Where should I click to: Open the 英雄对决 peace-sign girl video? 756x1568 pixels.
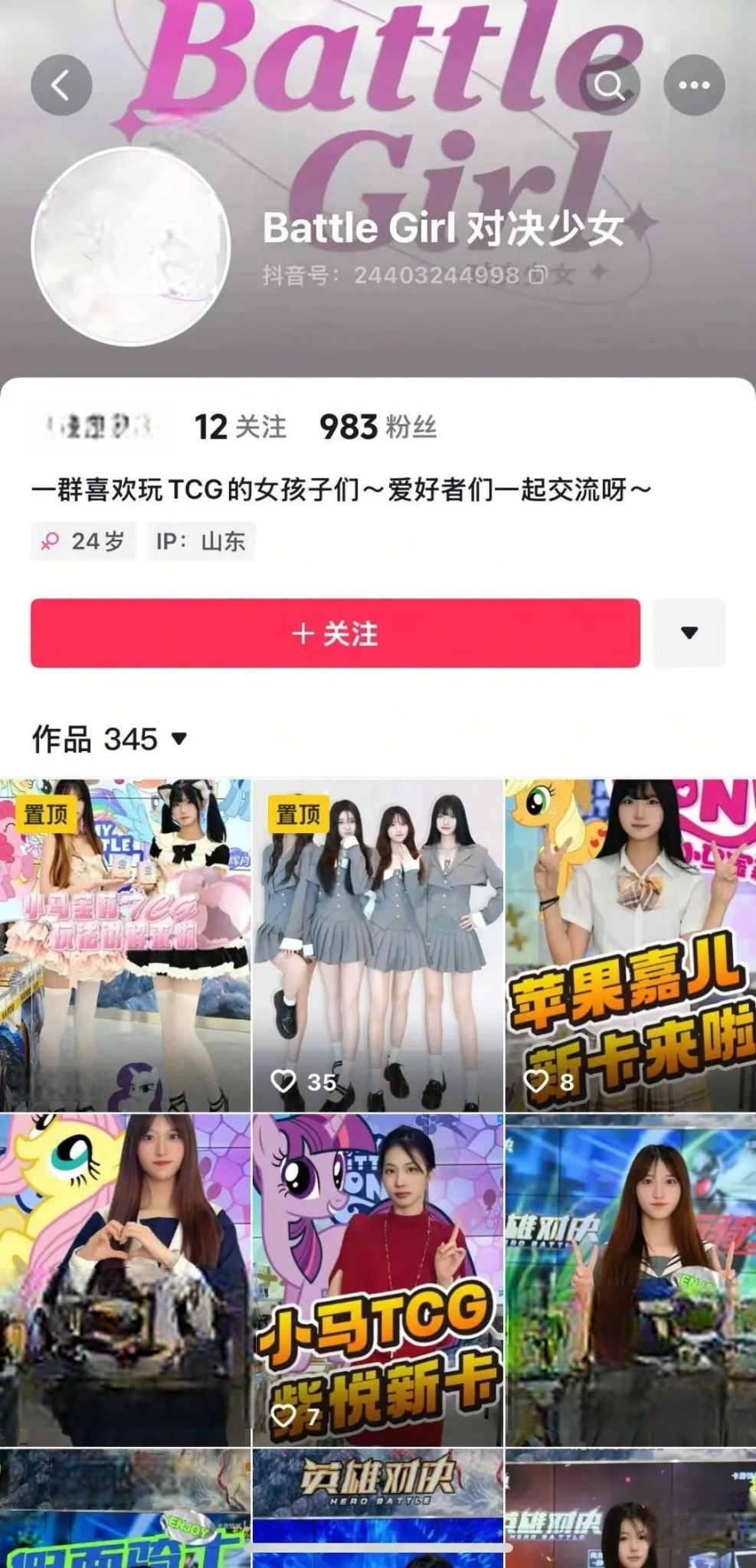[630, 1280]
